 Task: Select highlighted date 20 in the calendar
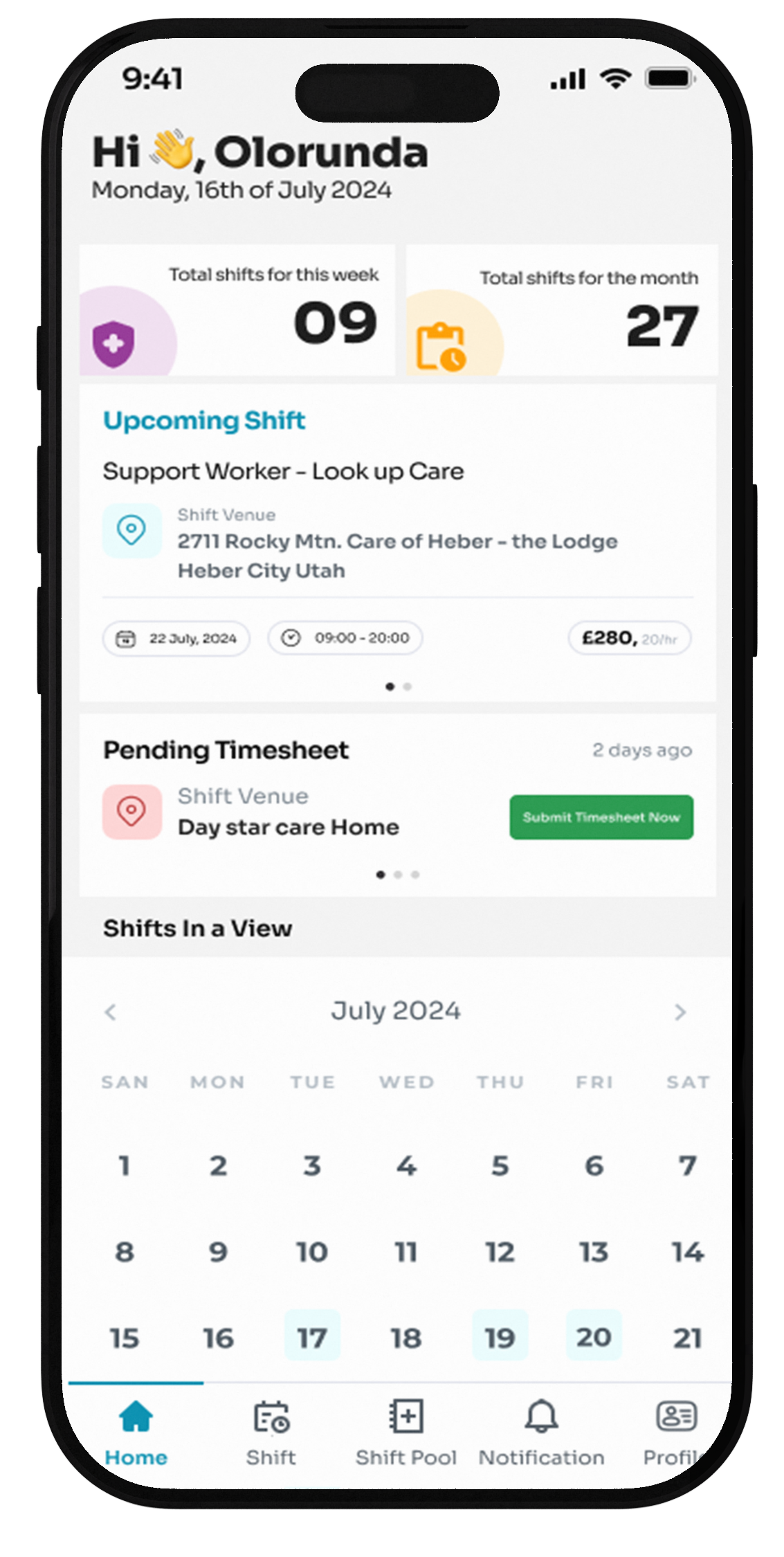[x=594, y=1337]
